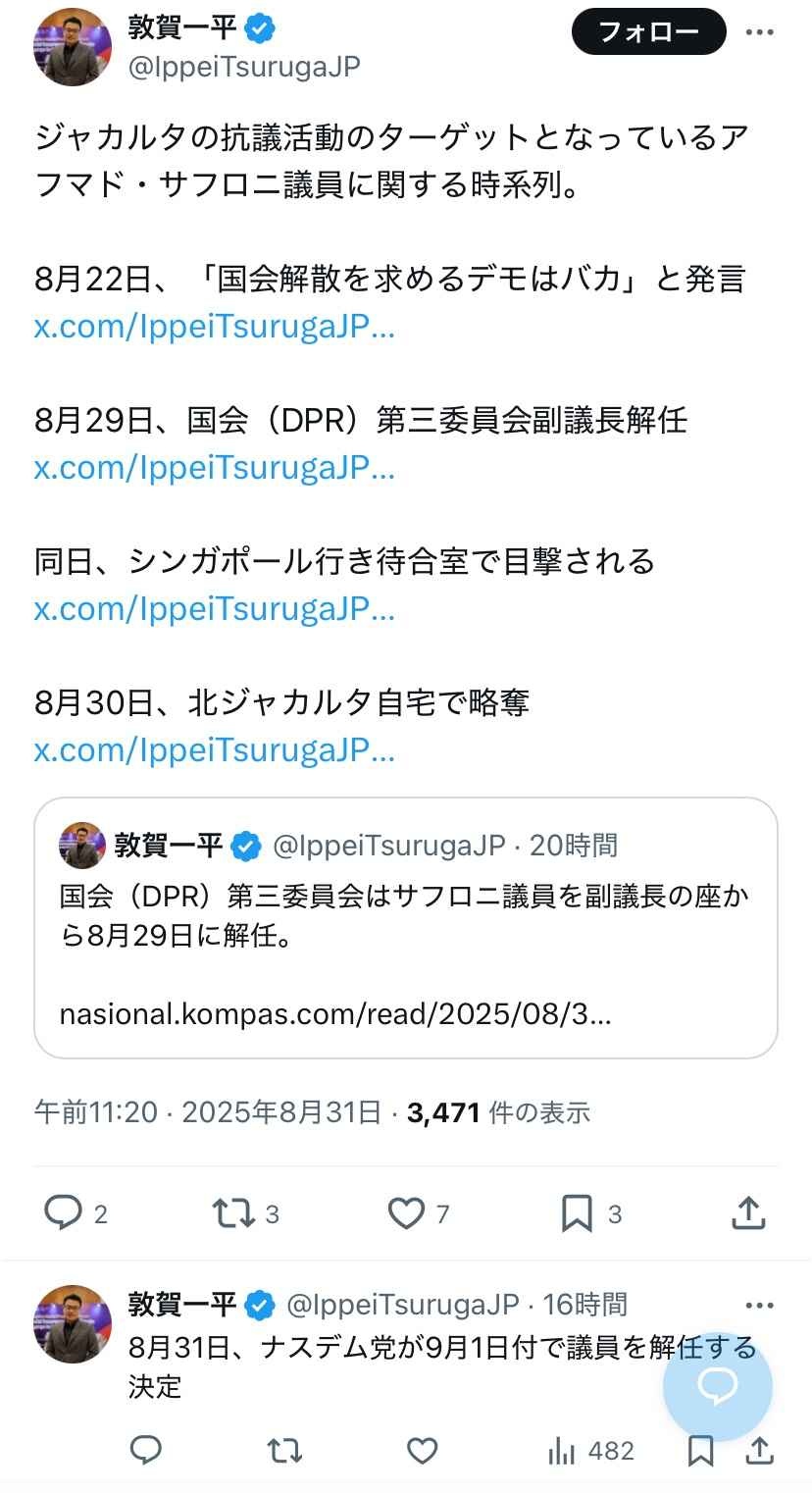Open 敦賀一平's profile picture on main post
Viewport: 812px width, 1493px height.
tap(73, 47)
